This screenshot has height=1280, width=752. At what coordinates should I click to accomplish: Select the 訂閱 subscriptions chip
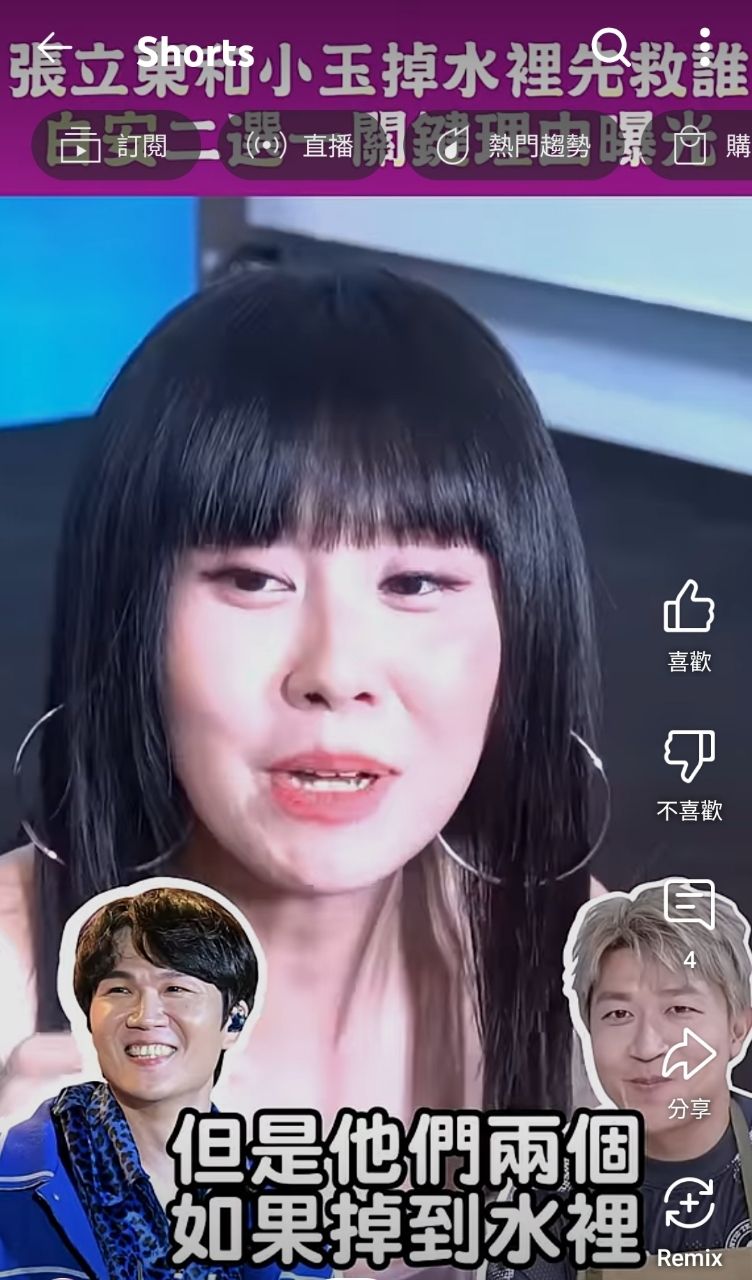coord(113,147)
